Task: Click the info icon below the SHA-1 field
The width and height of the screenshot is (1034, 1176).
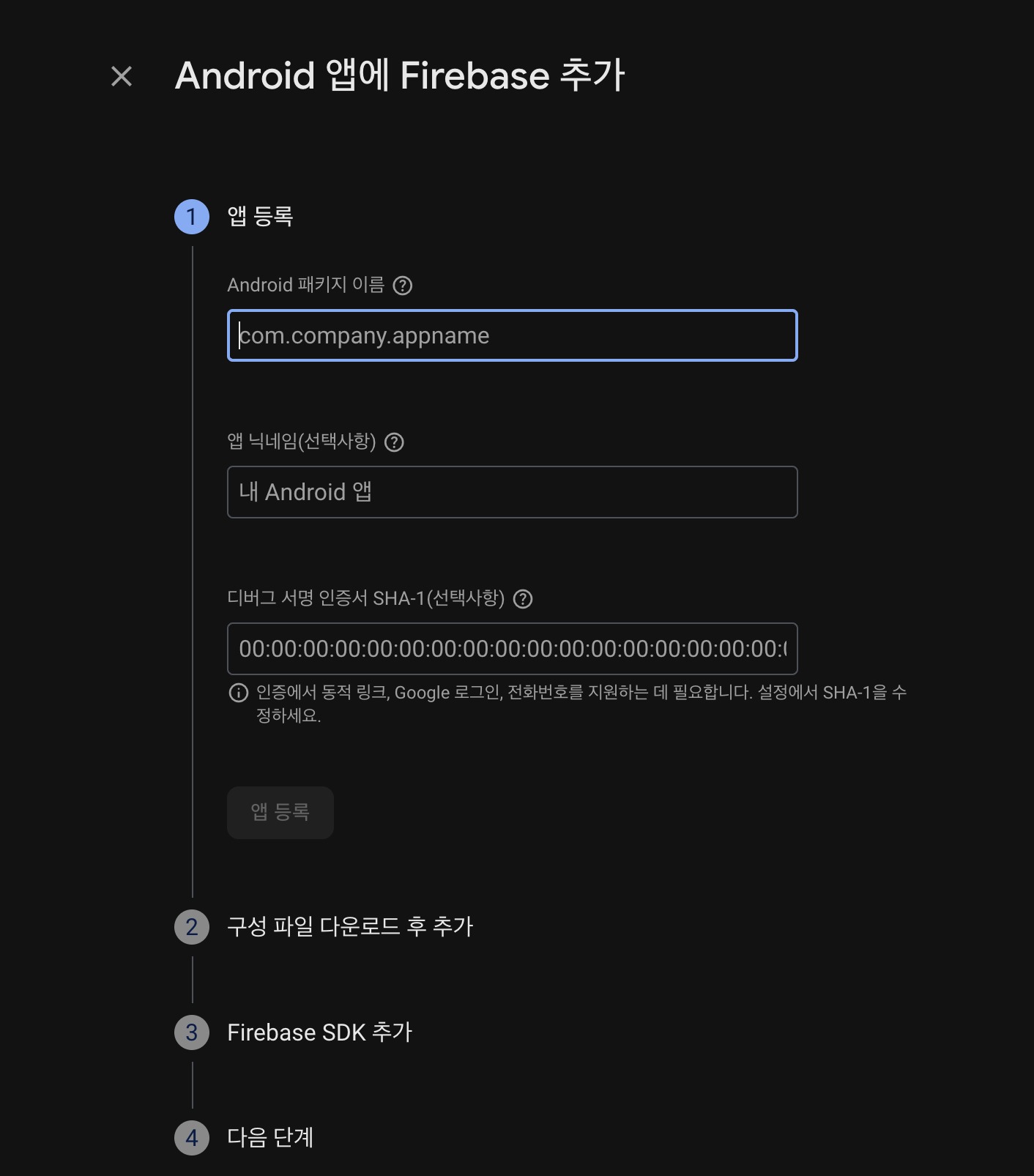Action: (238, 691)
